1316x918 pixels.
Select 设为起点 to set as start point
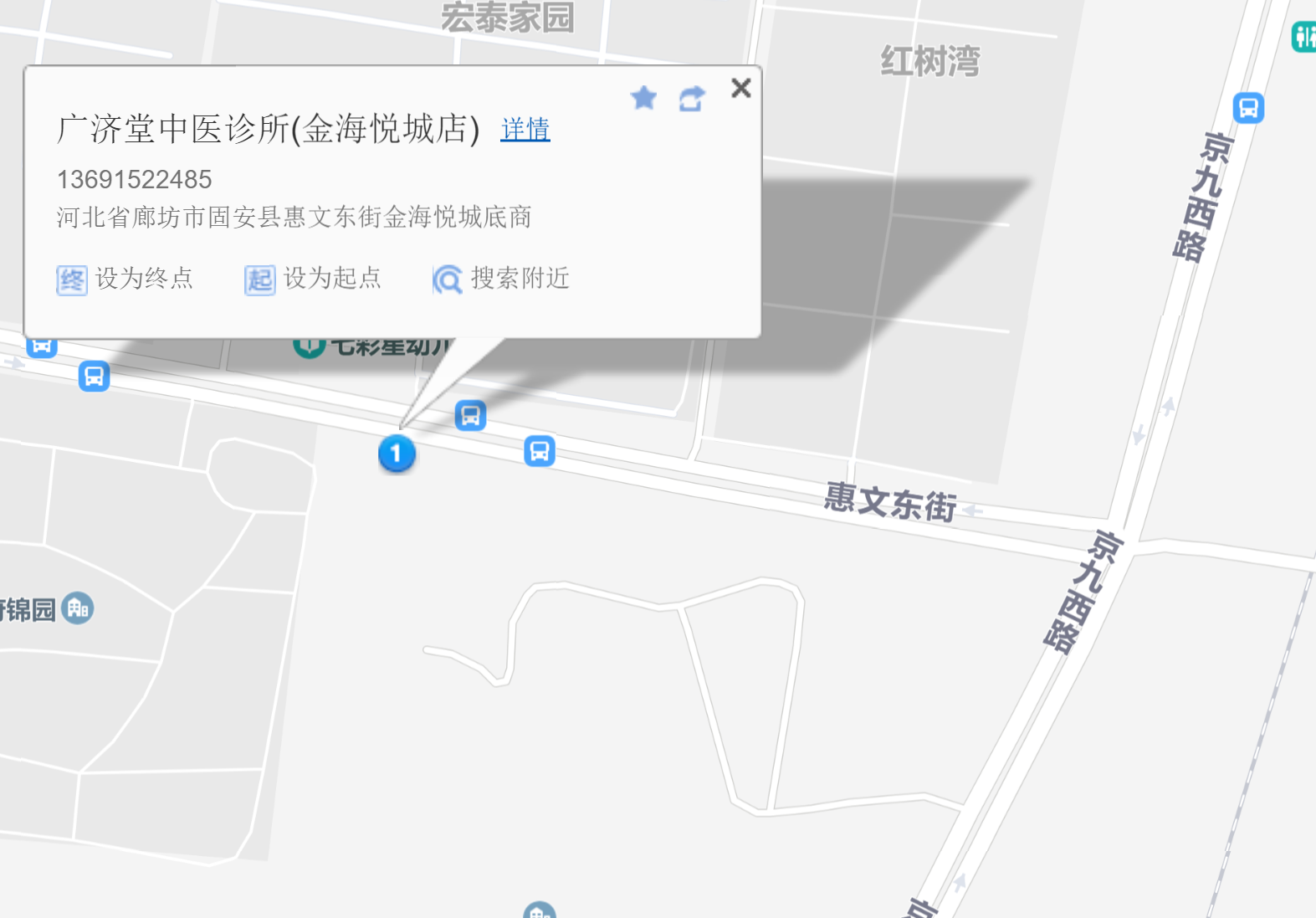point(314,279)
